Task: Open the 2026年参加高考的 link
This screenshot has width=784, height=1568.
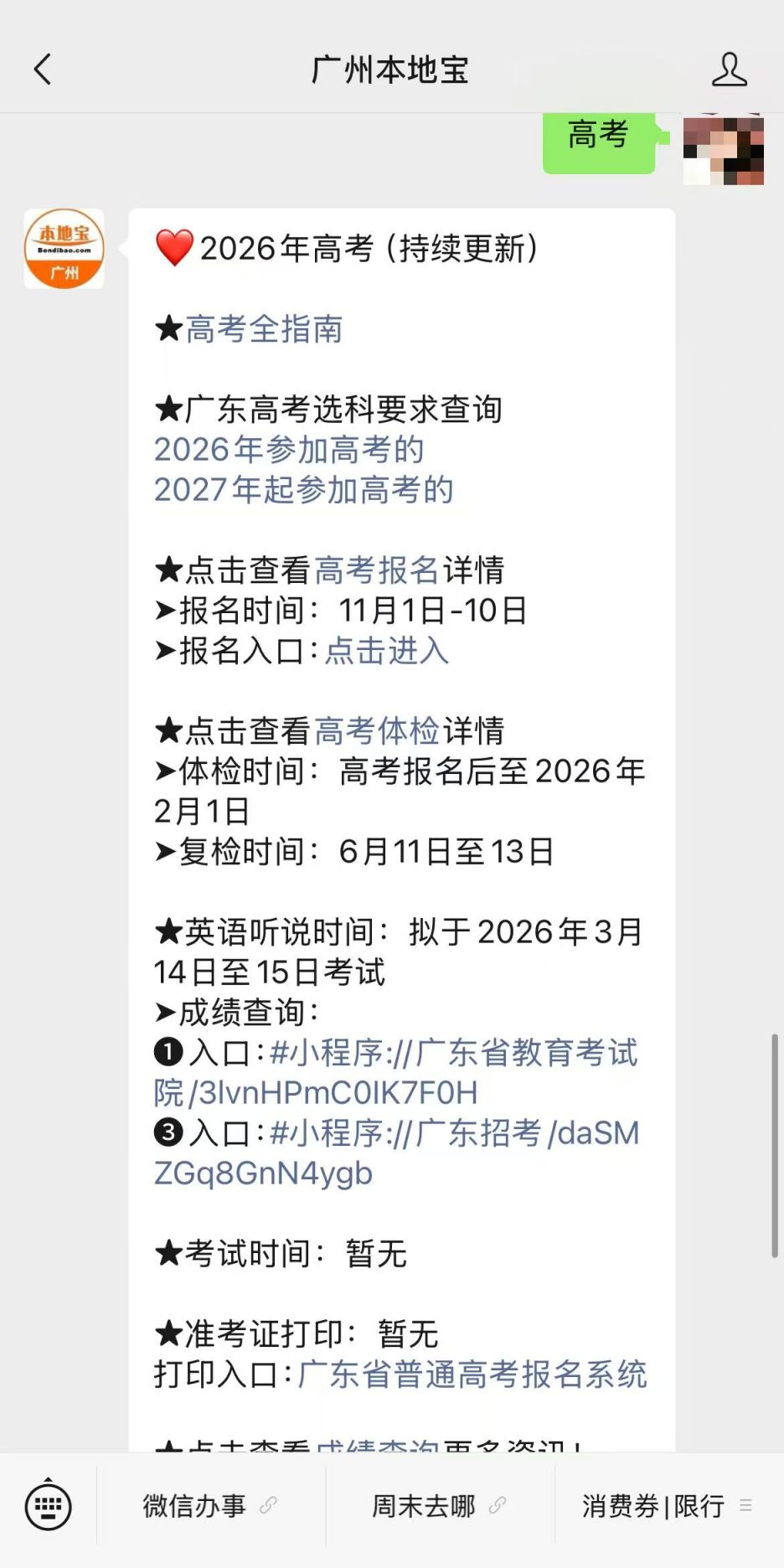Action: pyautogui.click(x=289, y=450)
